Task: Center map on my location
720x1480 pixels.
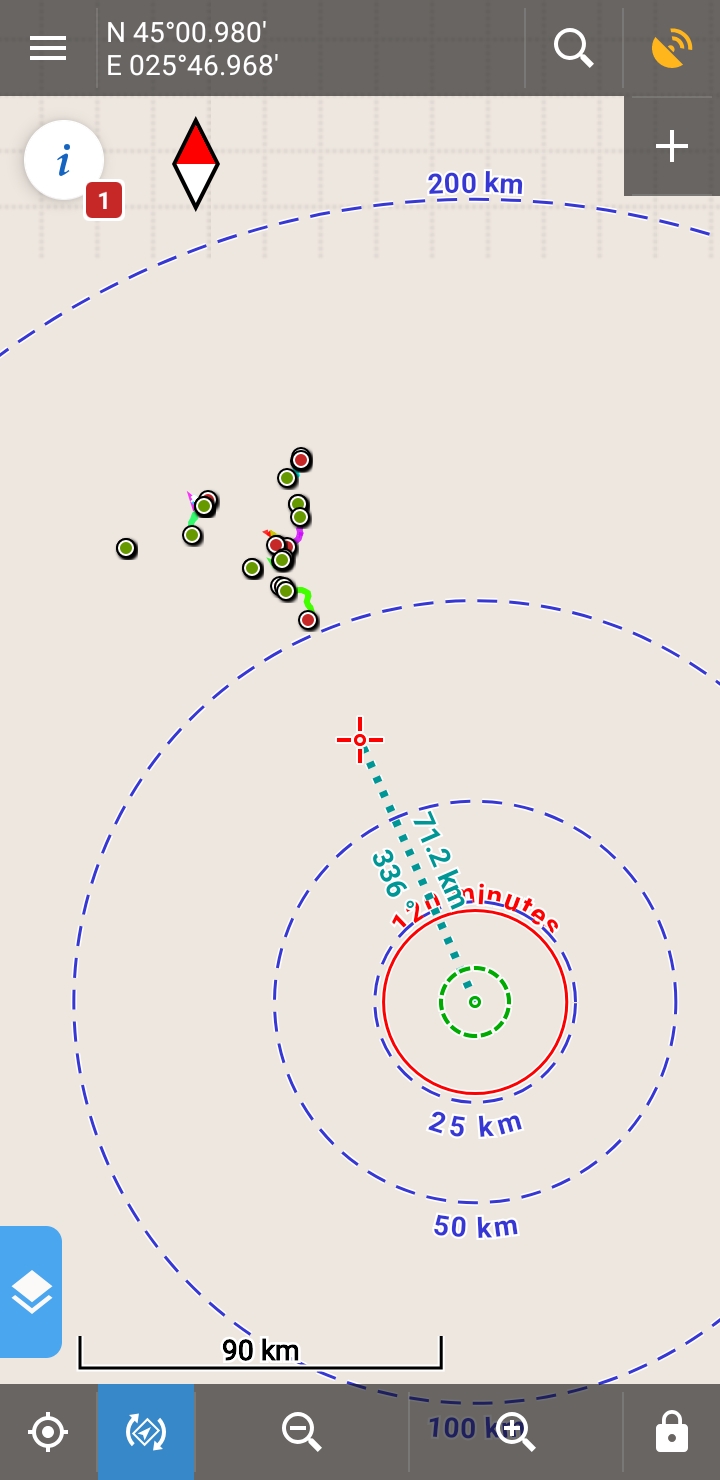Action: click(x=48, y=1432)
